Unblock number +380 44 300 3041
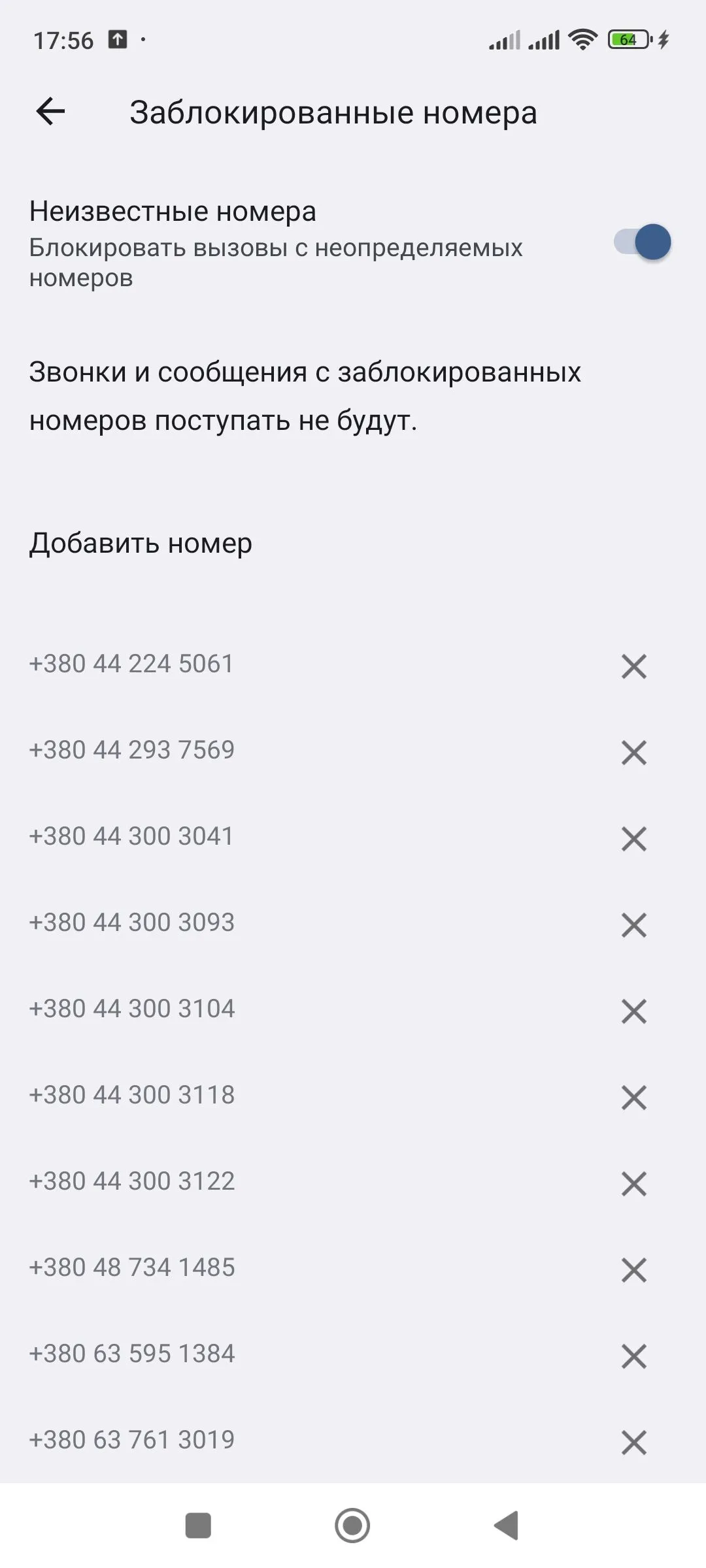 click(x=633, y=839)
